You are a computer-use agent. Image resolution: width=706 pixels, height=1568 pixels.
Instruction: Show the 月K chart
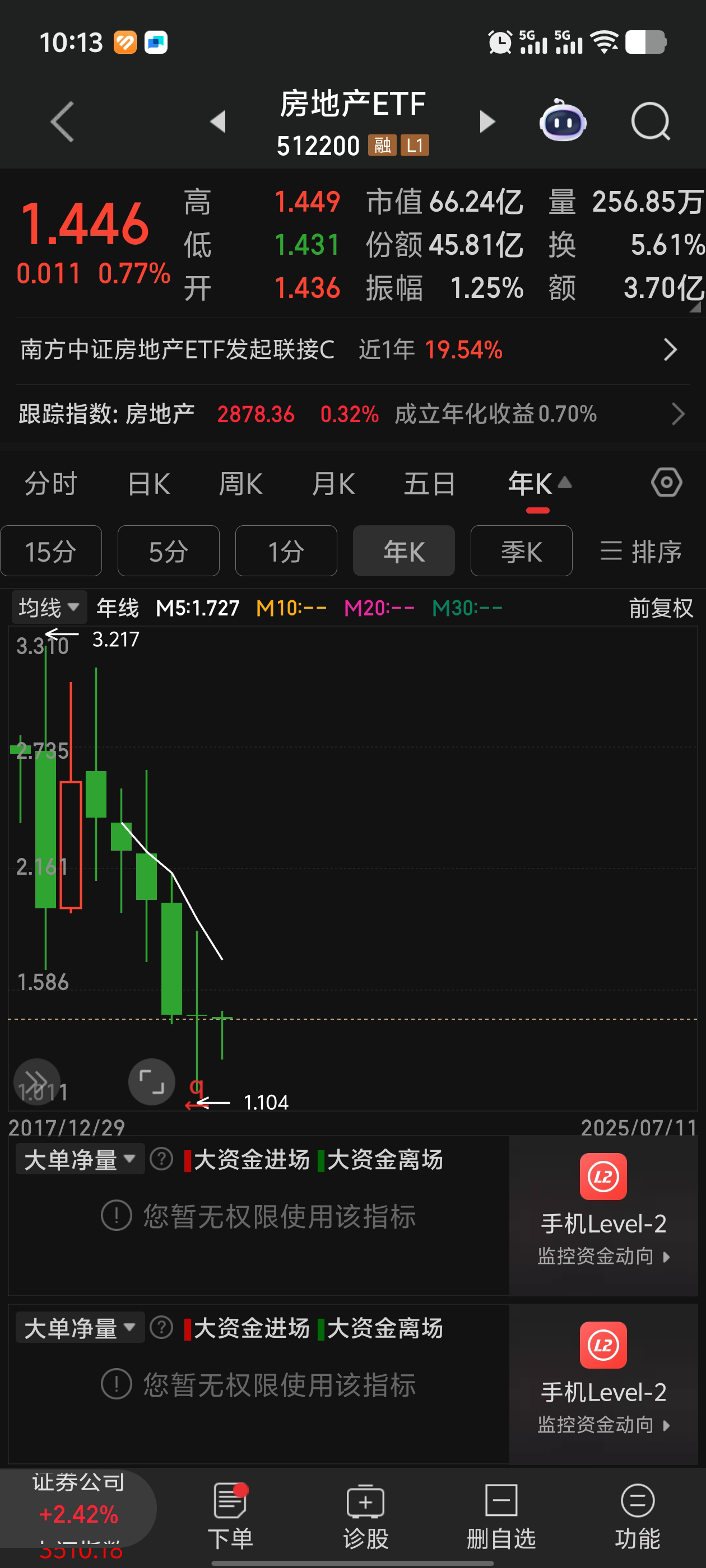(x=333, y=484)
